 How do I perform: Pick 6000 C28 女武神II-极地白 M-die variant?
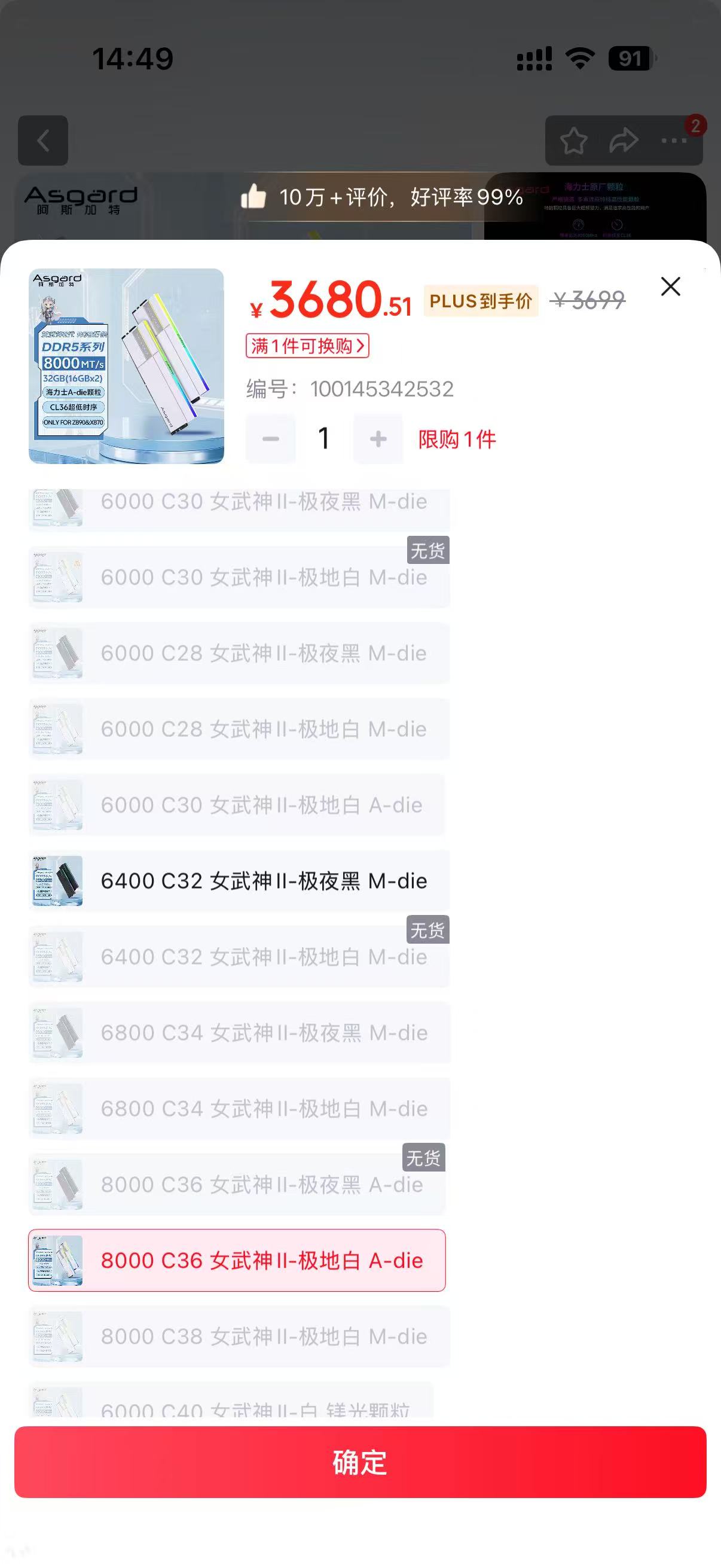[239, 728]
